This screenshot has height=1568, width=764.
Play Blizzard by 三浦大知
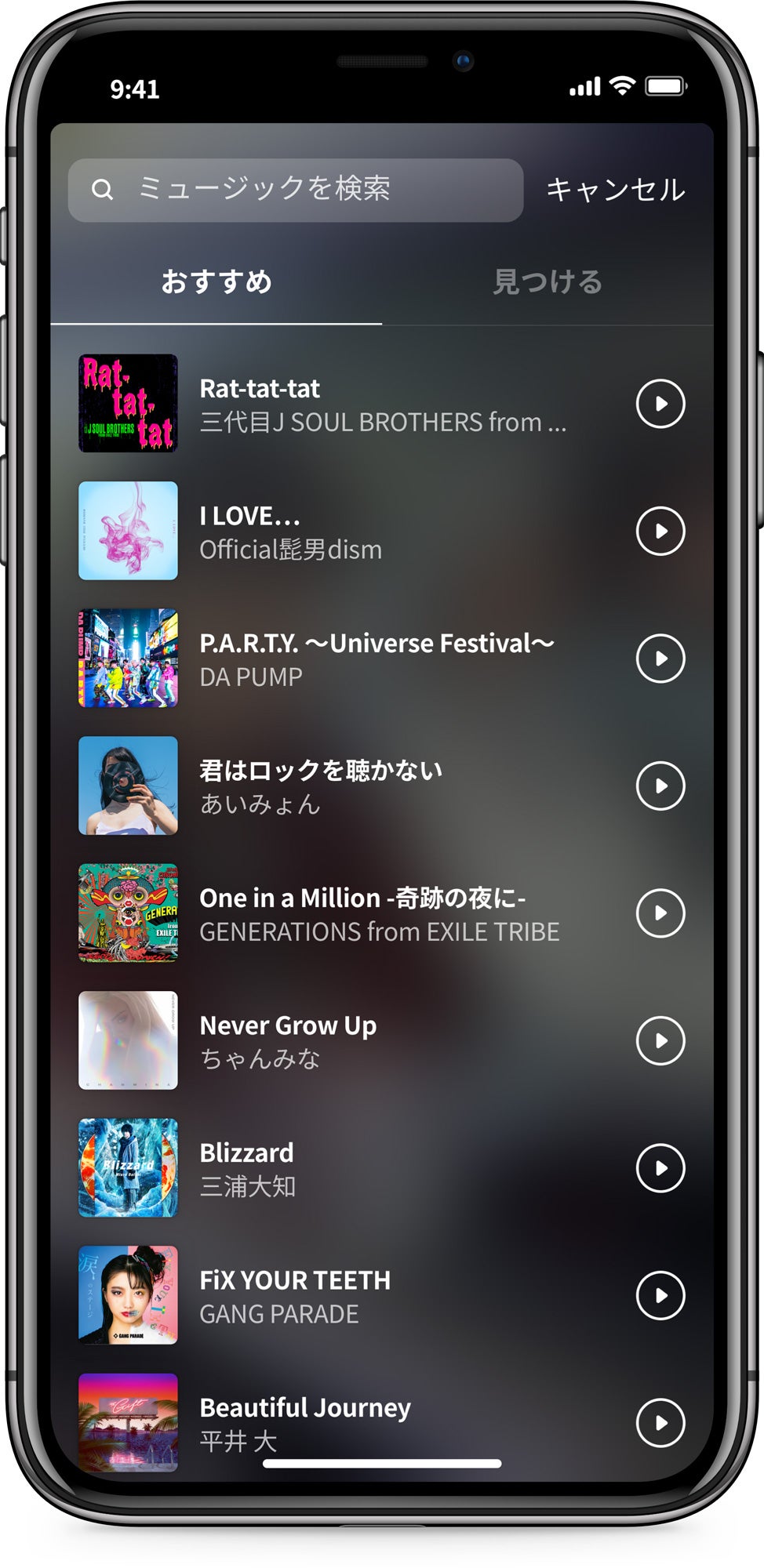[x=660, y=1168]
